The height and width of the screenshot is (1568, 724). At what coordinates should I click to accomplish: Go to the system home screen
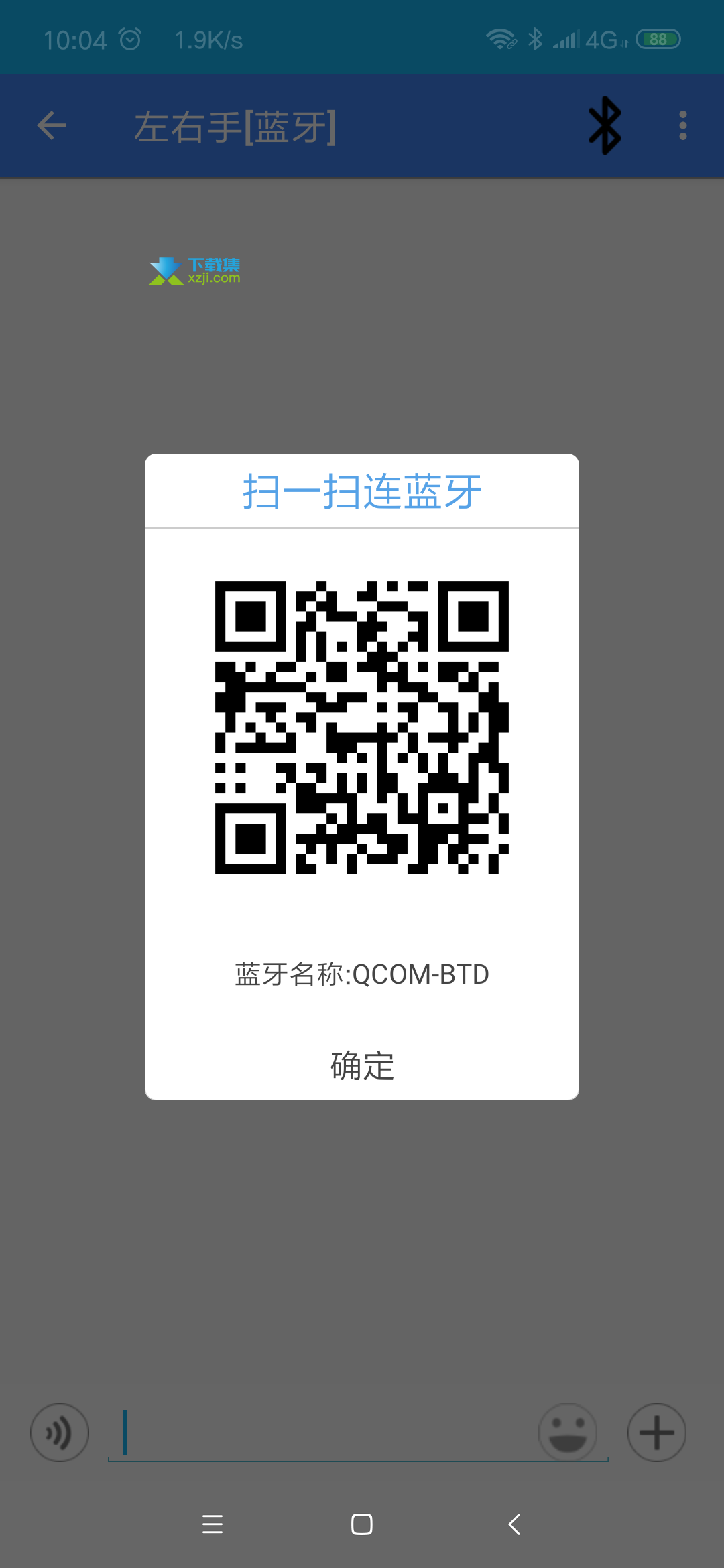click(362, 1524)
